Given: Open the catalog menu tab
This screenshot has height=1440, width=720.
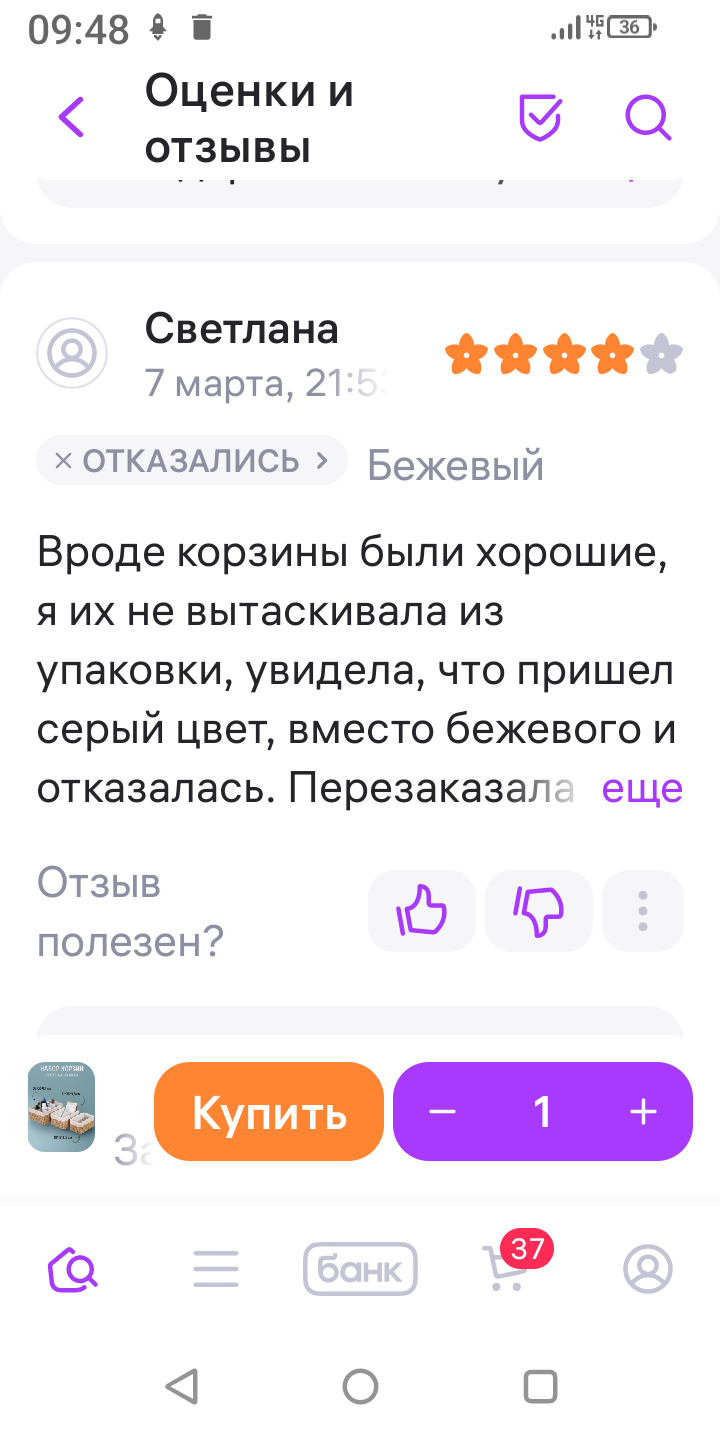Looking at the screenshot, I should coord(216,1270).
